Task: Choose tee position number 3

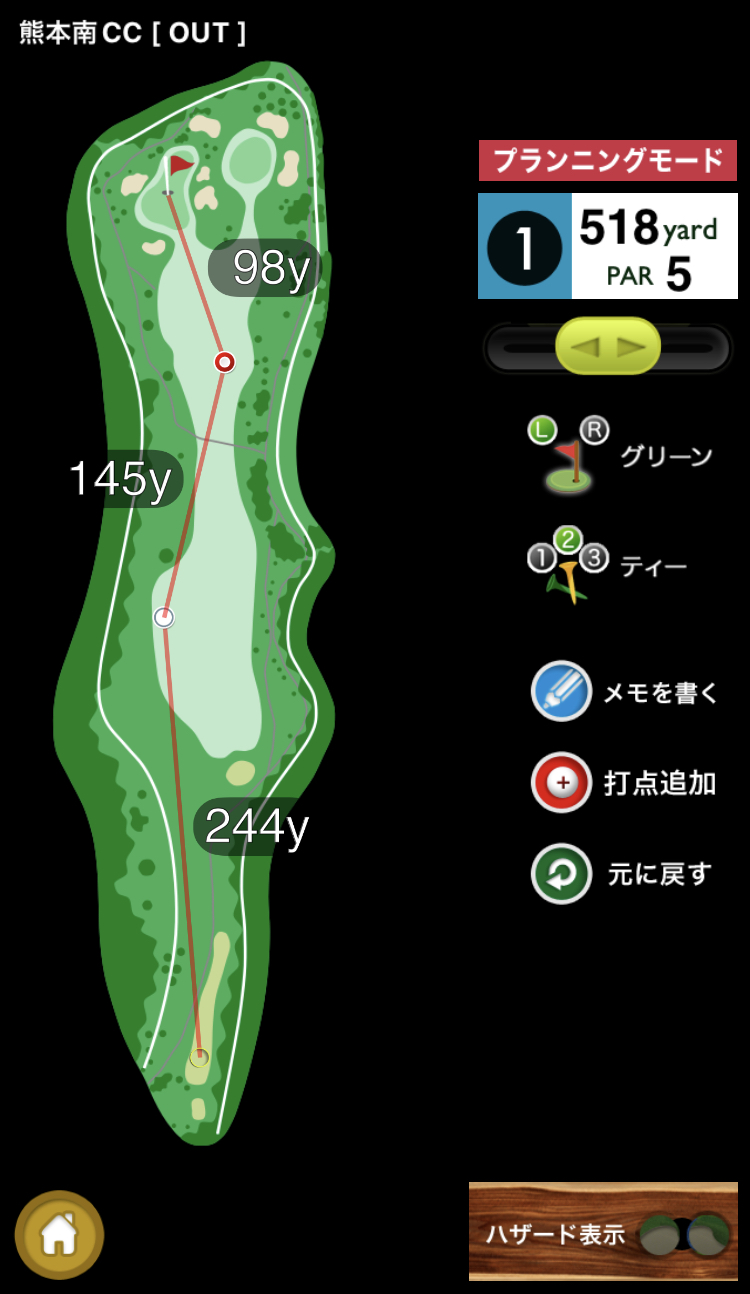Action: 594,558
